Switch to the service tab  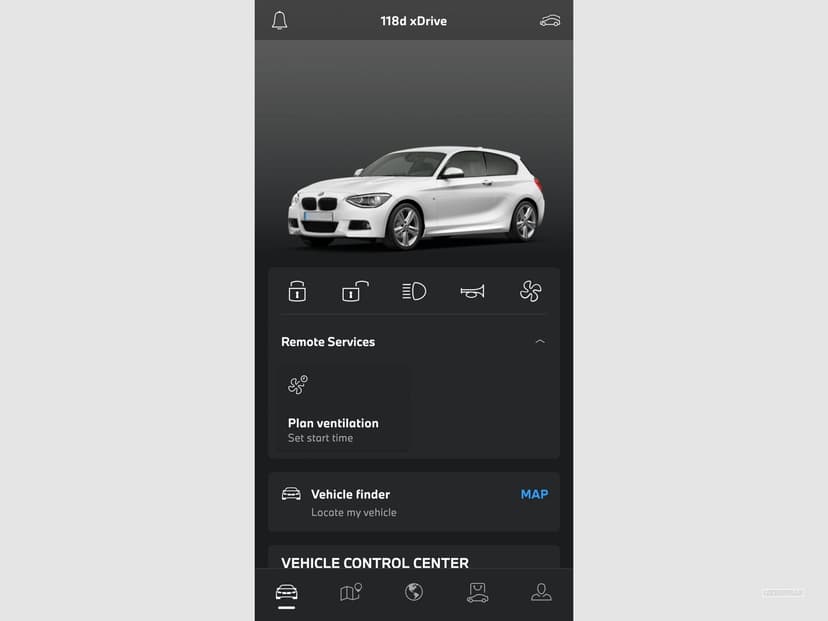(x=477, y=593)
